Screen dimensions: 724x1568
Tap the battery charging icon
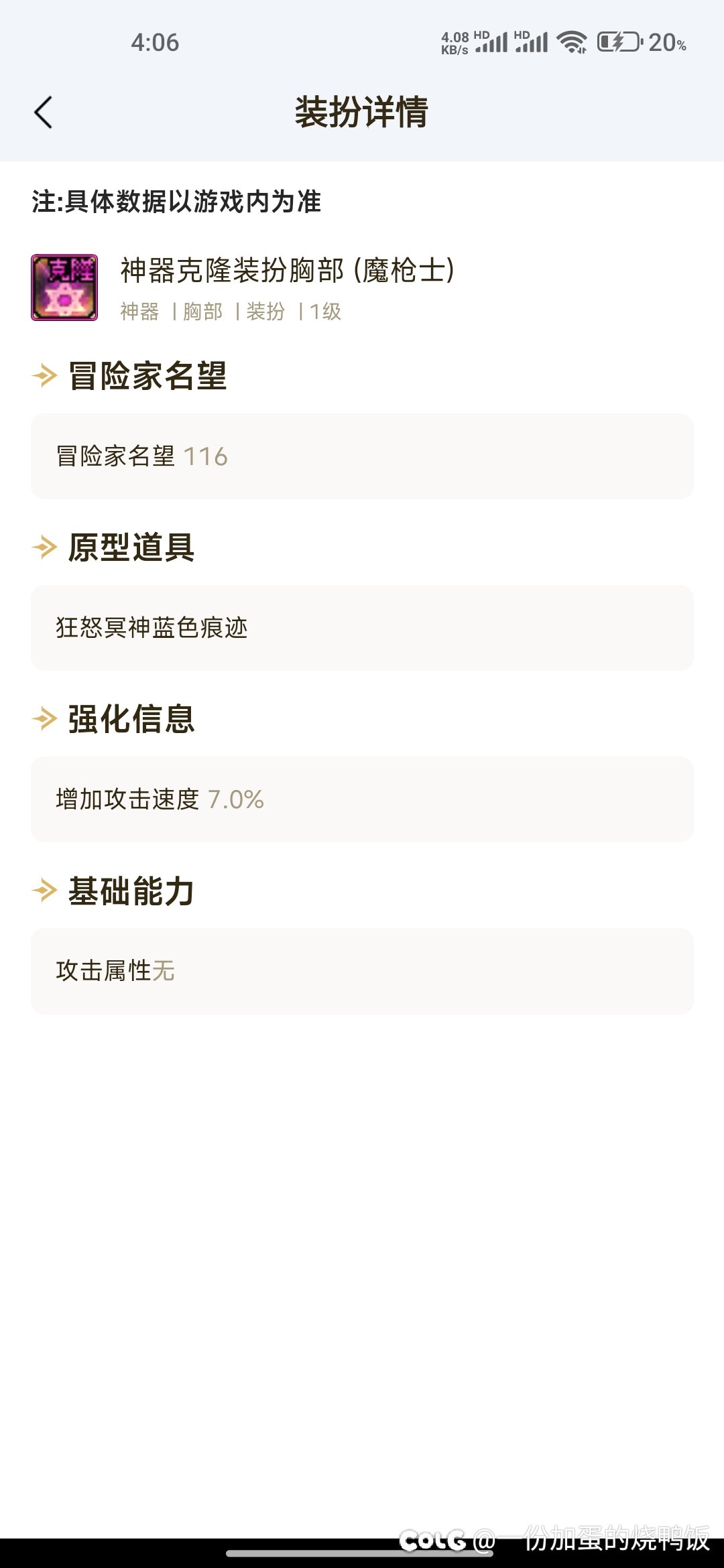618,42
